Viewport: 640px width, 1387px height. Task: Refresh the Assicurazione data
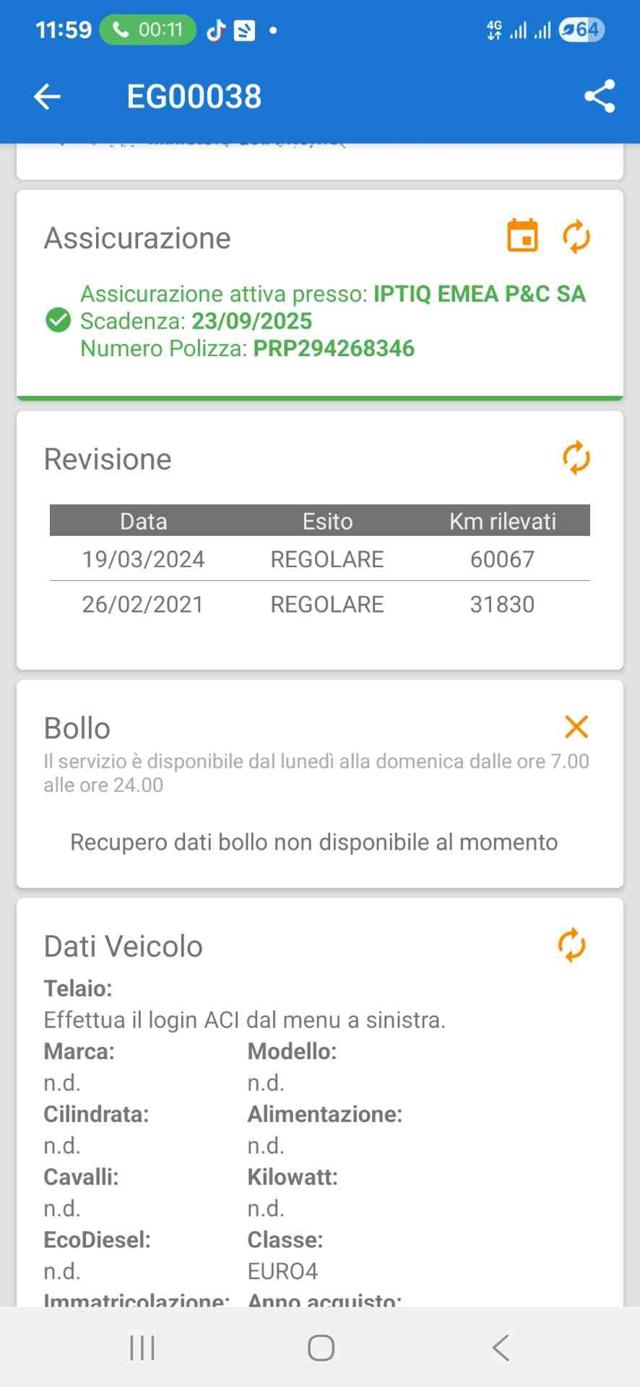pyautogui.click(x=576, y=237)
